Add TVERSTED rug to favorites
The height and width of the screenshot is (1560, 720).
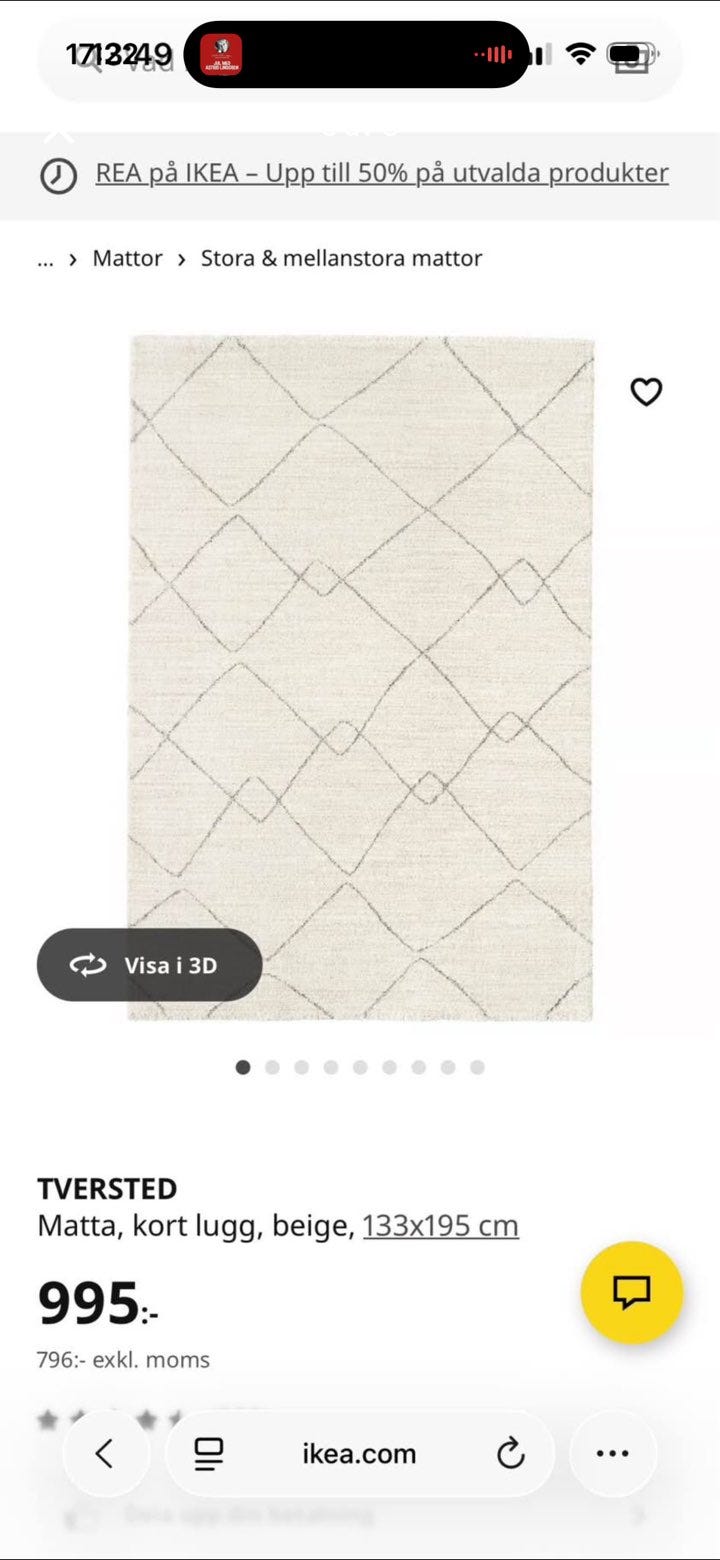point(646,392)
